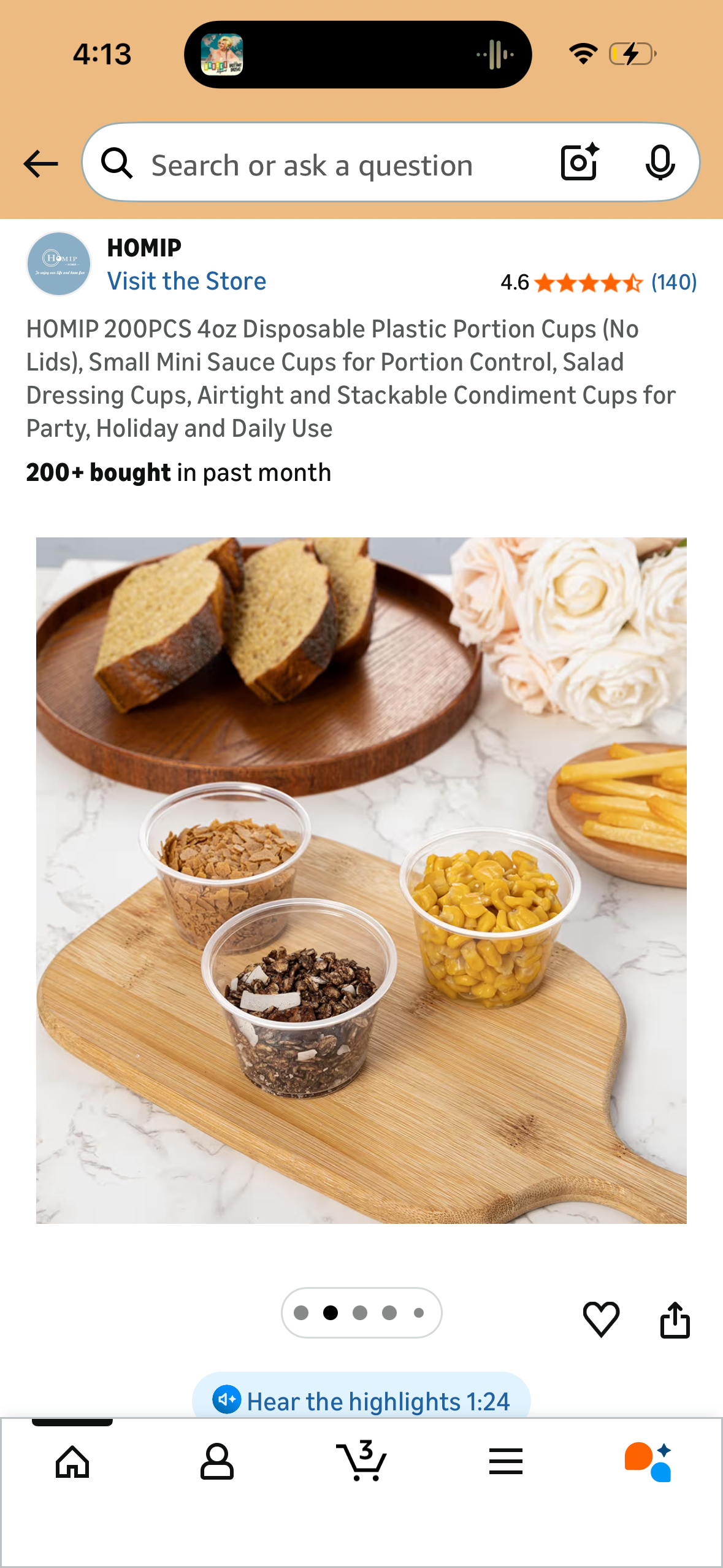This screenshot has height=1568, width=723.
Task: Share this product
Action: pos(675,1318)
